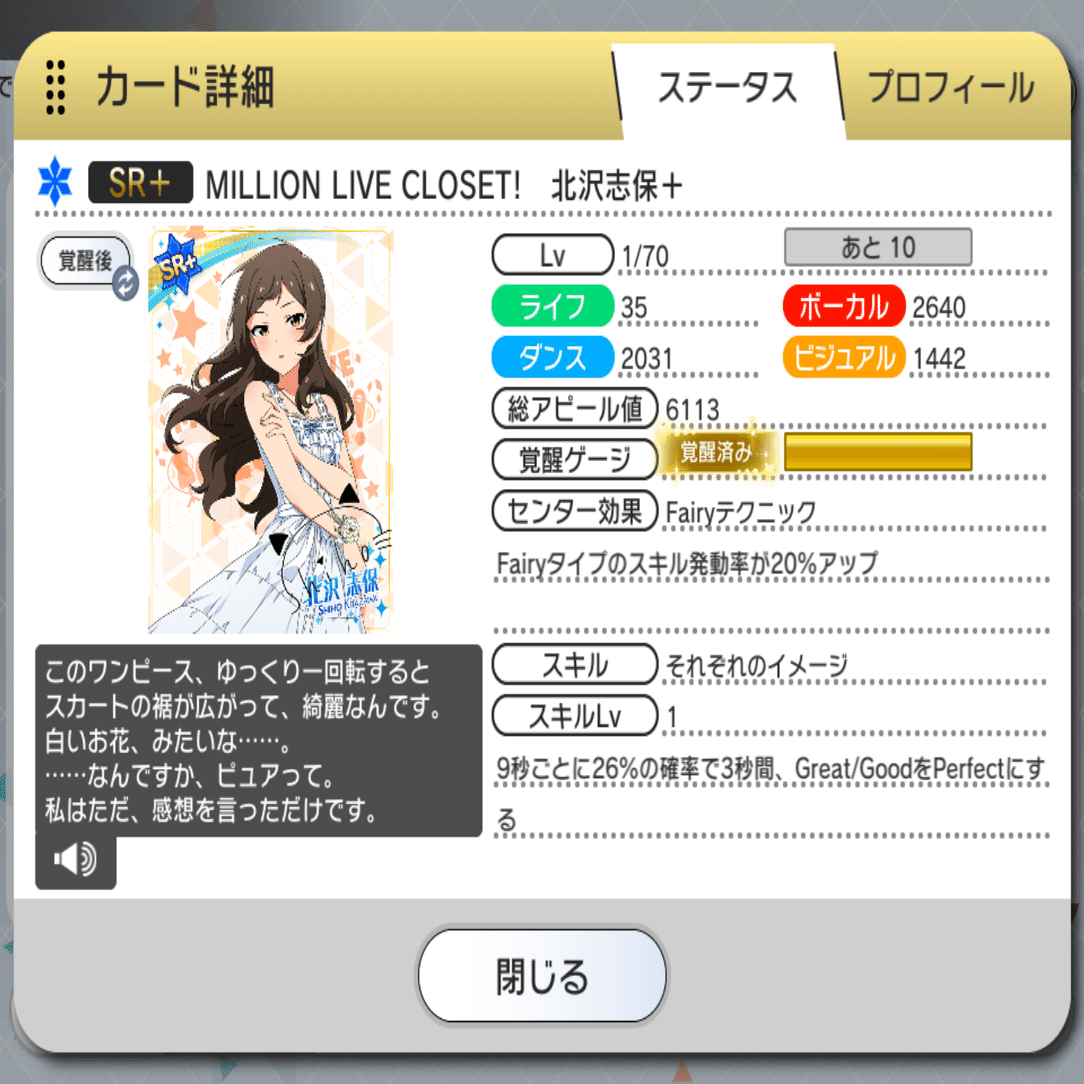Viewport: 1084px width, 1084px height.
Task: Switch to the プロフィール tab
Action: pyautogui.click(x=949, y=88)
